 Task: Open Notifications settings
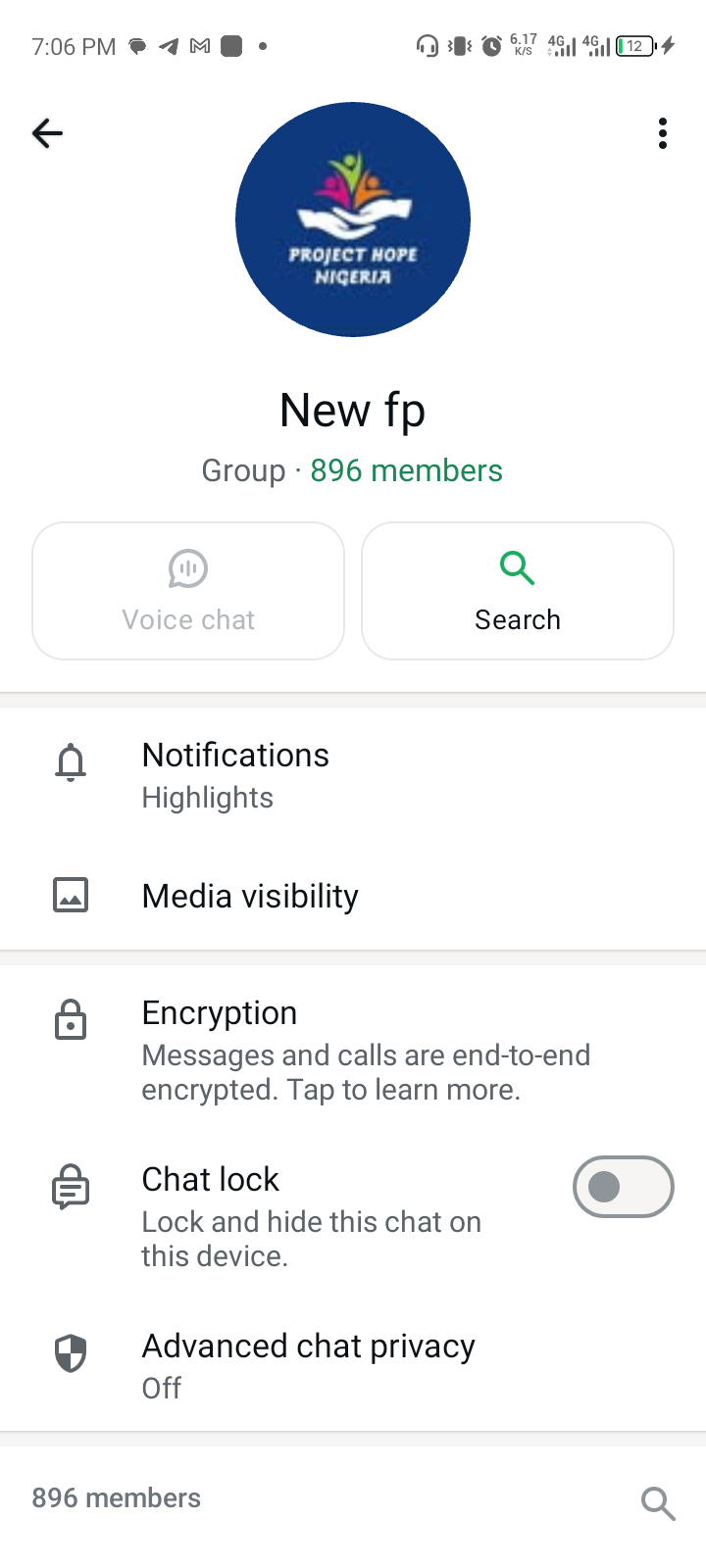point(235,775)
